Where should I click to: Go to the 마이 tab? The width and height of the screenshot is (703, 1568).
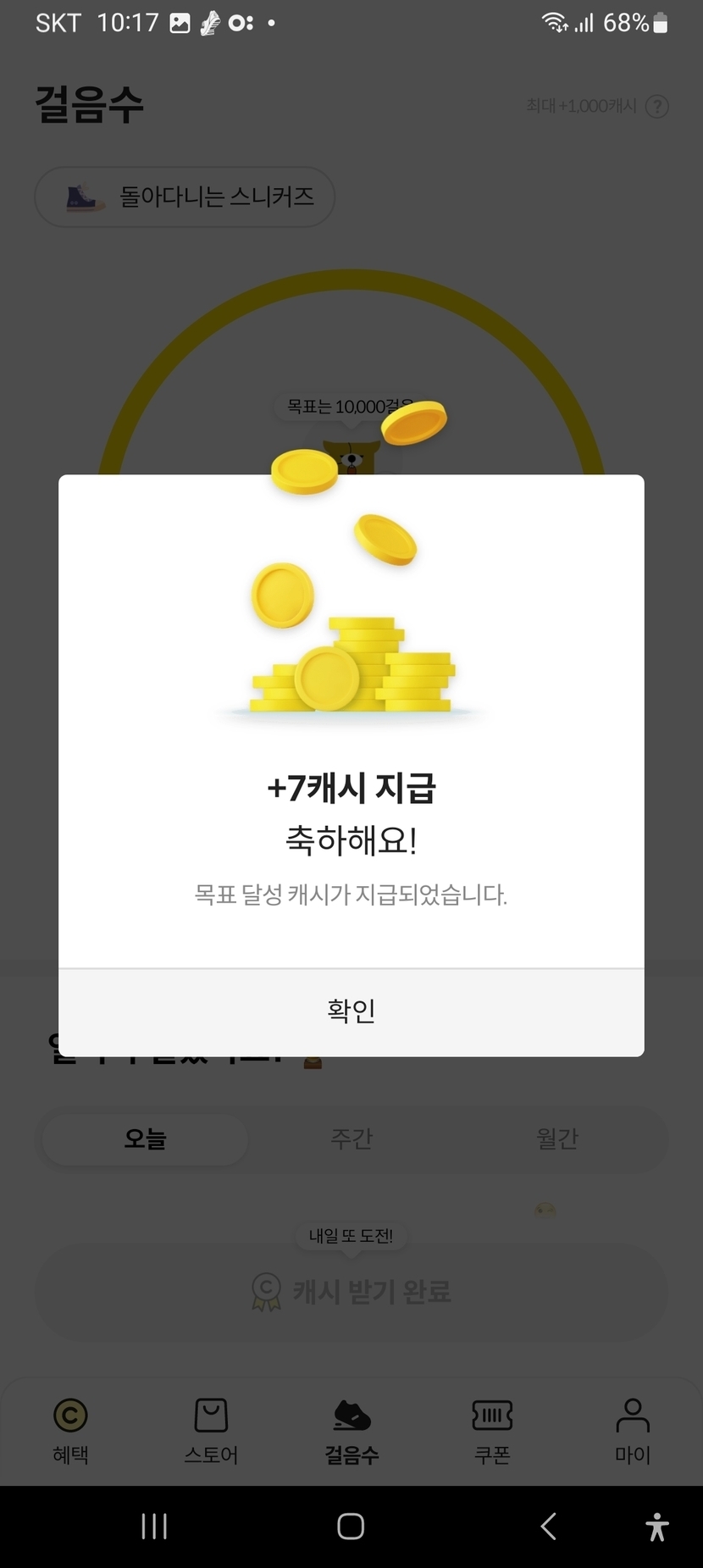[633, 1430]
